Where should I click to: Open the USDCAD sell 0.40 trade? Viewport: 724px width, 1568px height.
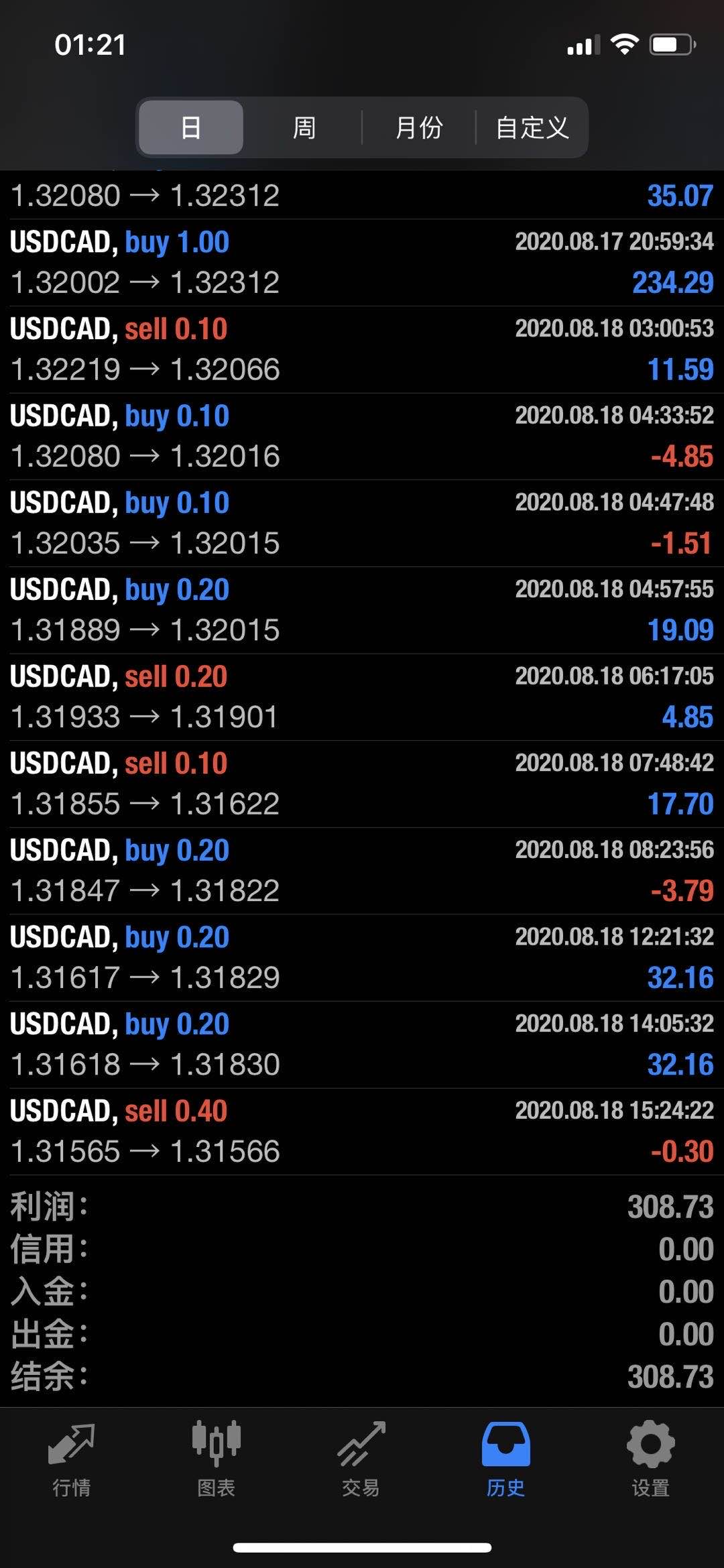tap(362, 1132)
